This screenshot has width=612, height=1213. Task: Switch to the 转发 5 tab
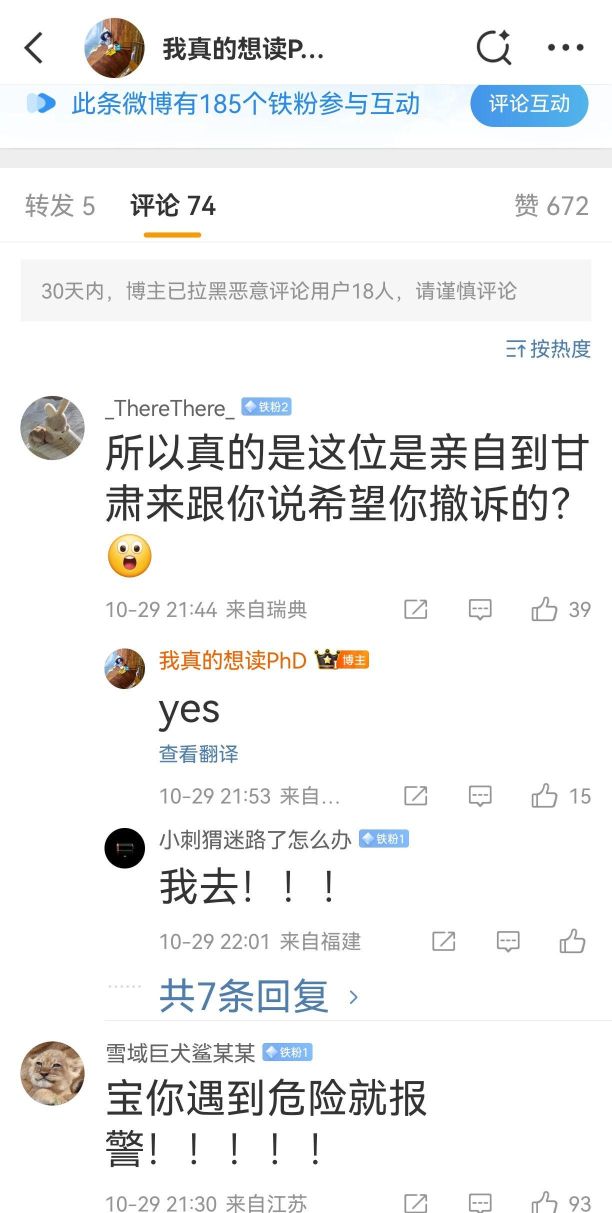click(60, 206)
